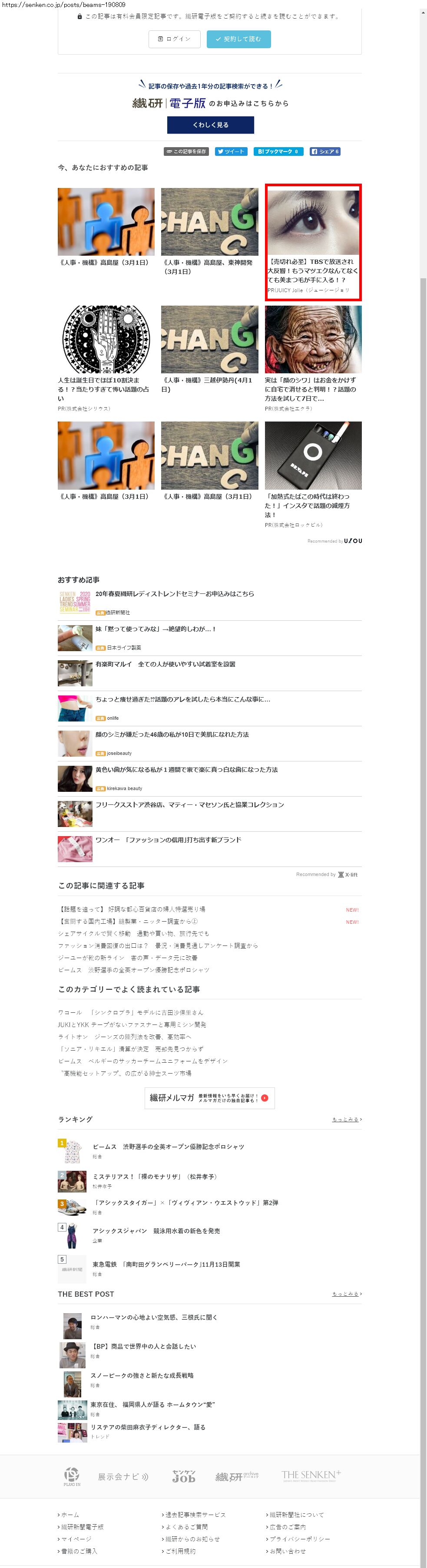
Task: Tap 契約して読む button
Action: (x=238, y=39)
